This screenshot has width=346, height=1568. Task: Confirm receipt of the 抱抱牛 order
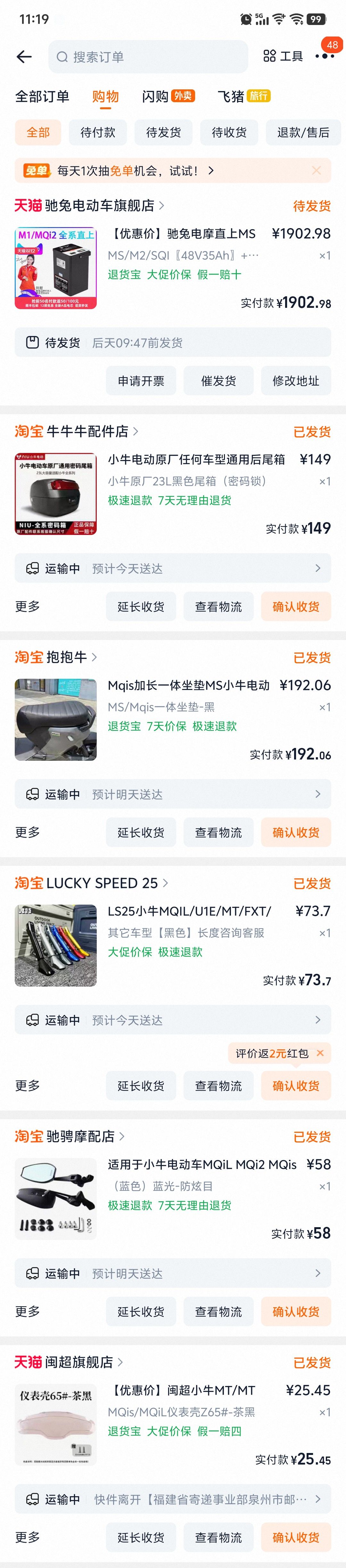click(296, 832)
